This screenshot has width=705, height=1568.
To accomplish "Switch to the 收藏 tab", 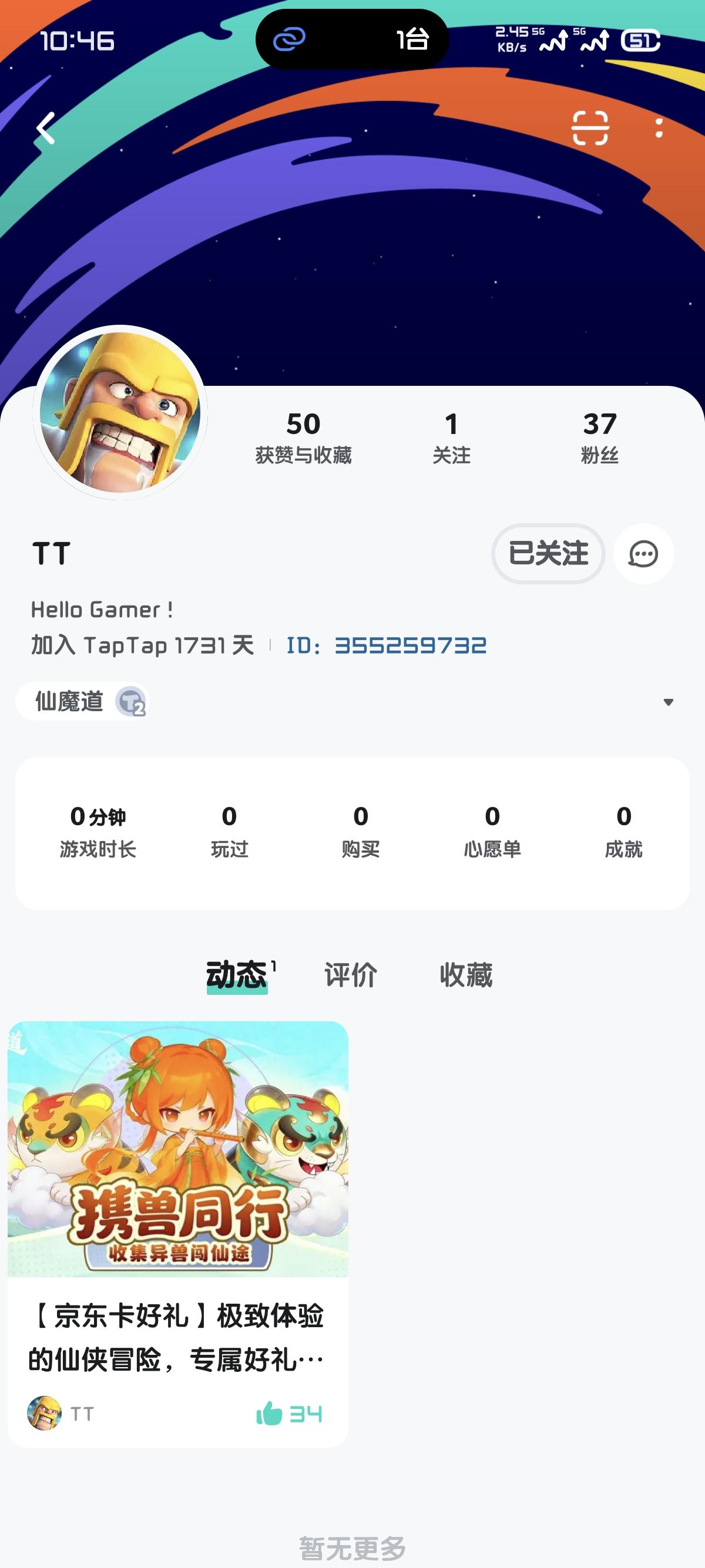I will coord(466,975).
